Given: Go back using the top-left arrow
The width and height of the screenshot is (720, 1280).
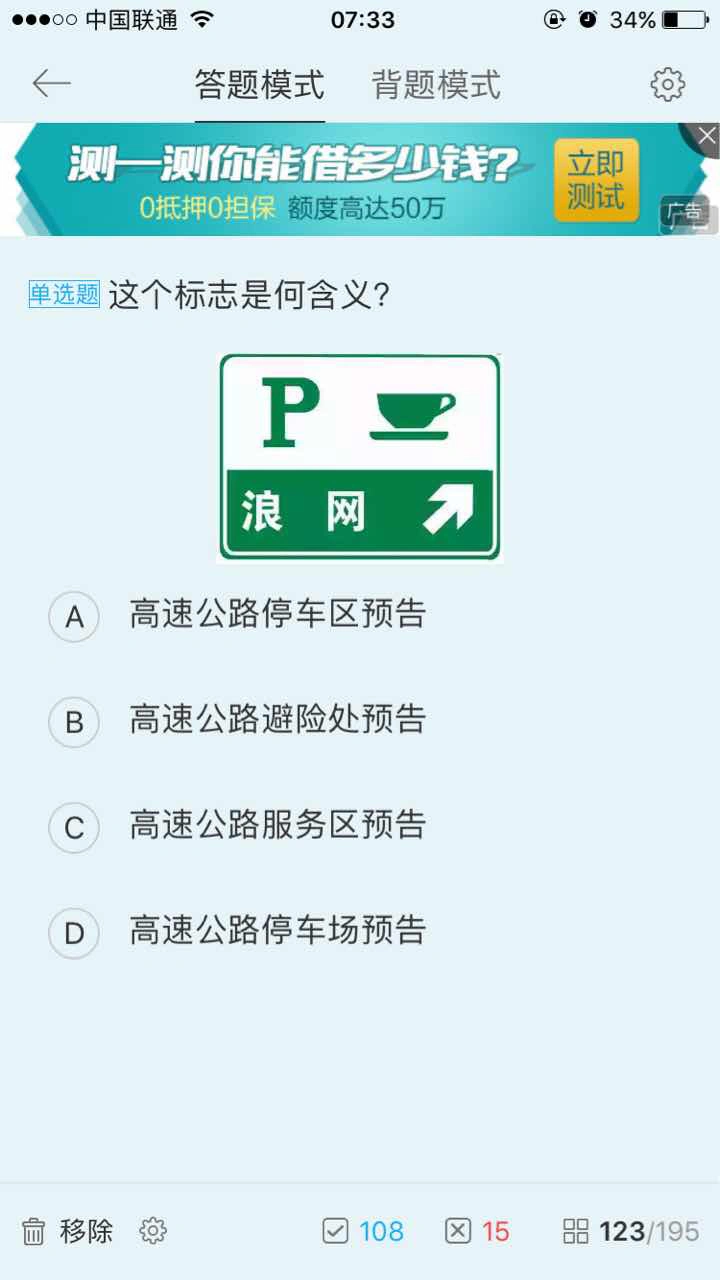Looking at the screenshot, I should (x=51, y=84).
